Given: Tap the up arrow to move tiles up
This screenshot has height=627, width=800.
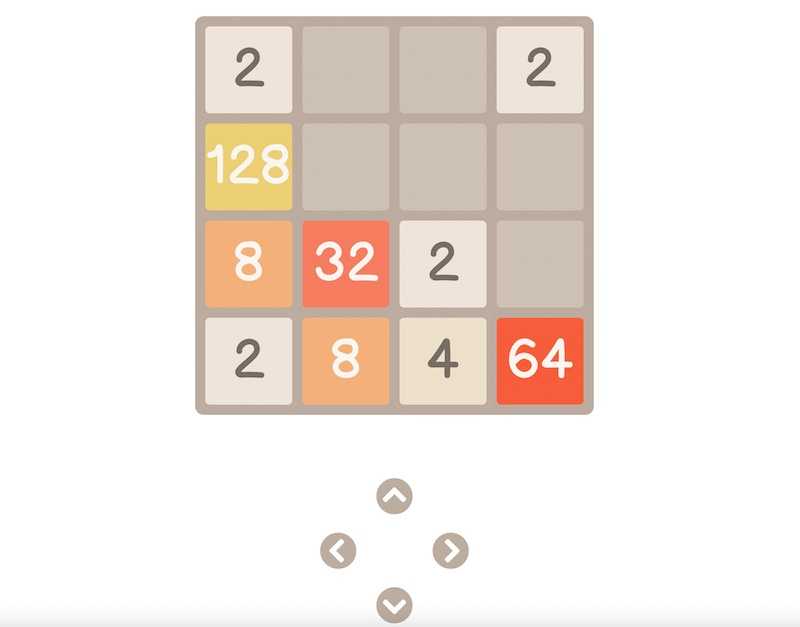Looking at the screenshot, I should pos(394,495).
